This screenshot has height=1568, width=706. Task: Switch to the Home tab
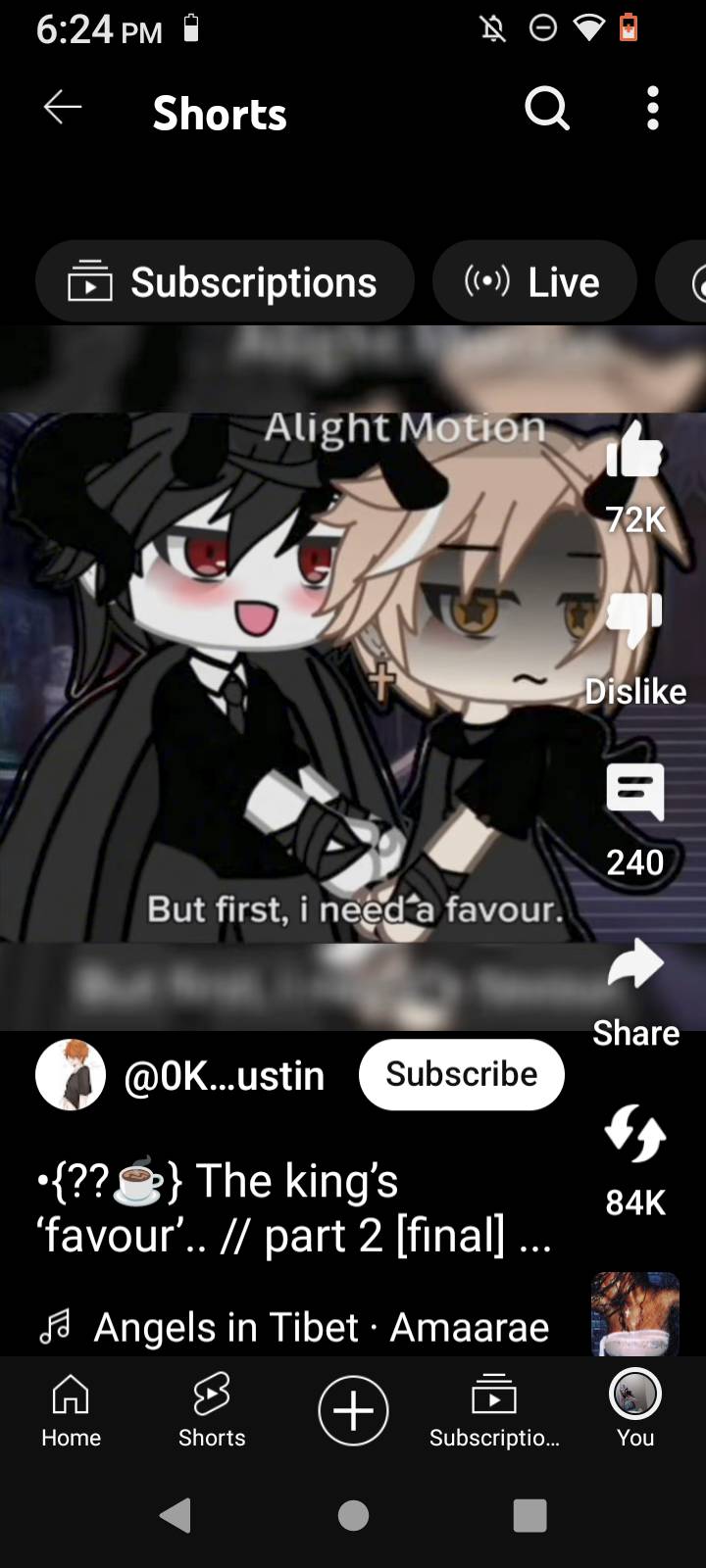click(x=71, y=1411)
